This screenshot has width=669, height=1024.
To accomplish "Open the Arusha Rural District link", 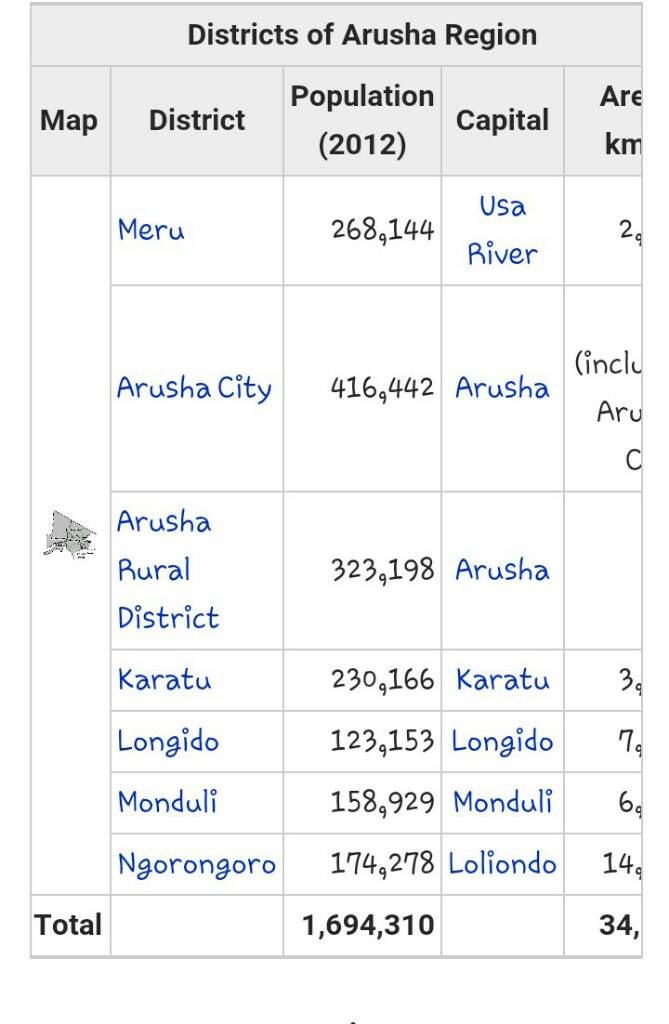I will (166, 570).
